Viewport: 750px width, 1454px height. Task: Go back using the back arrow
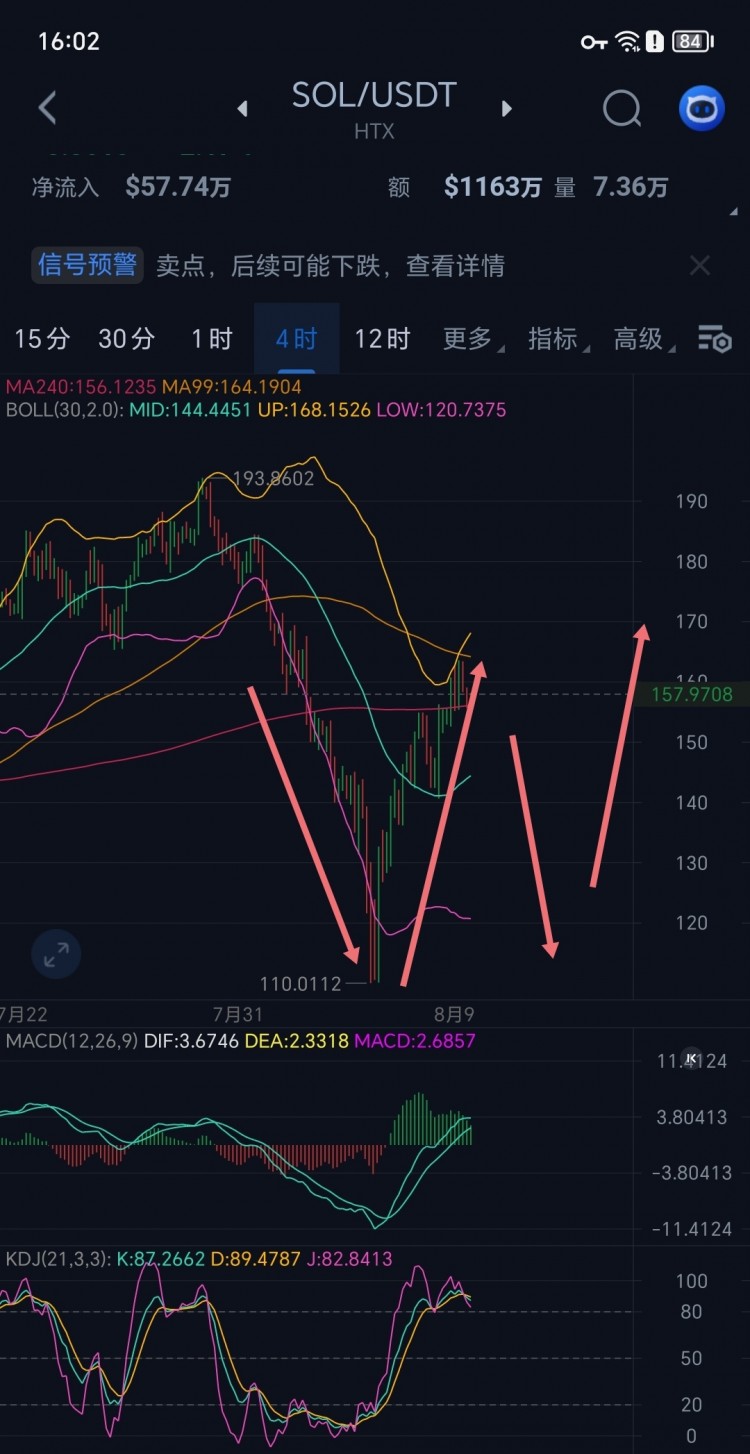point(47,108)
